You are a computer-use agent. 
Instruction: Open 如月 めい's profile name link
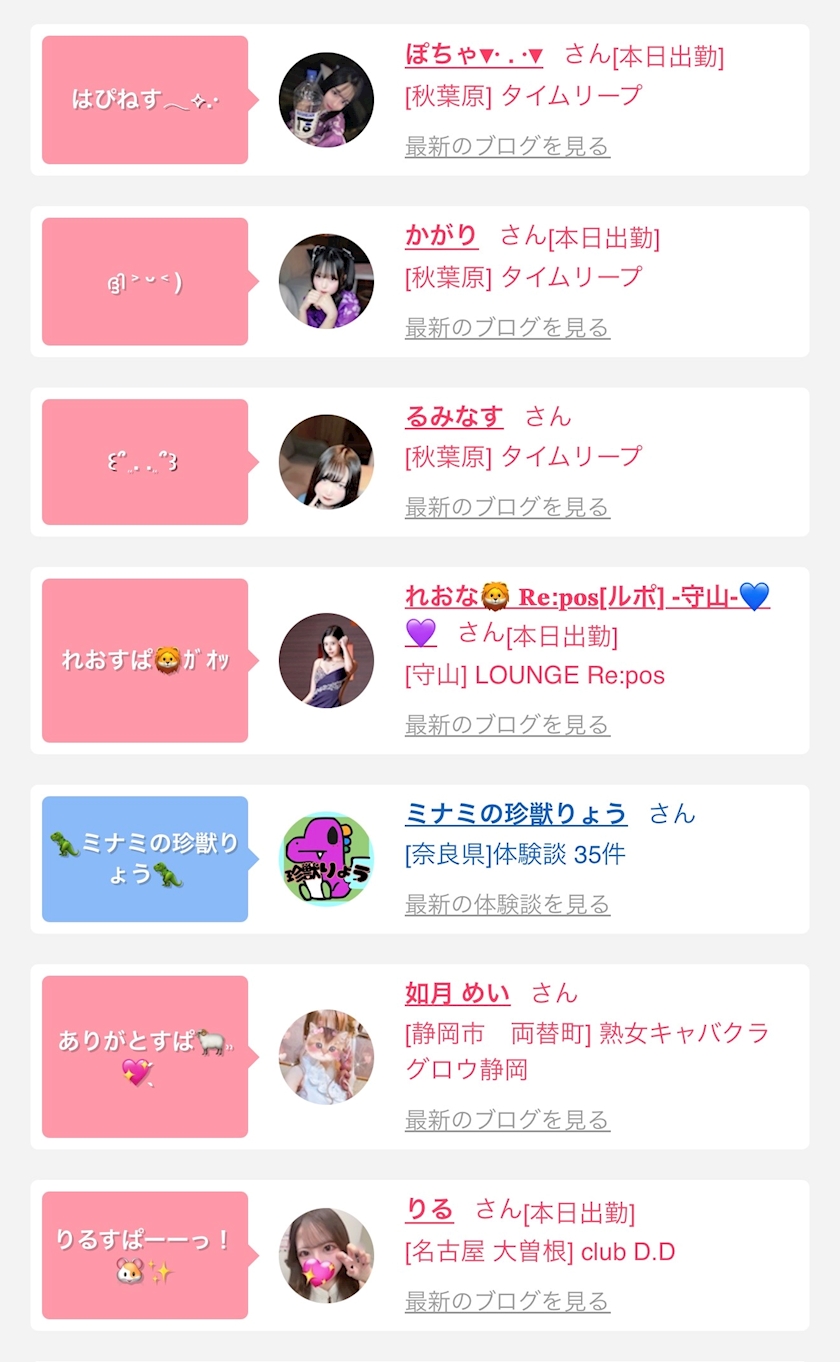click(457, 994)
